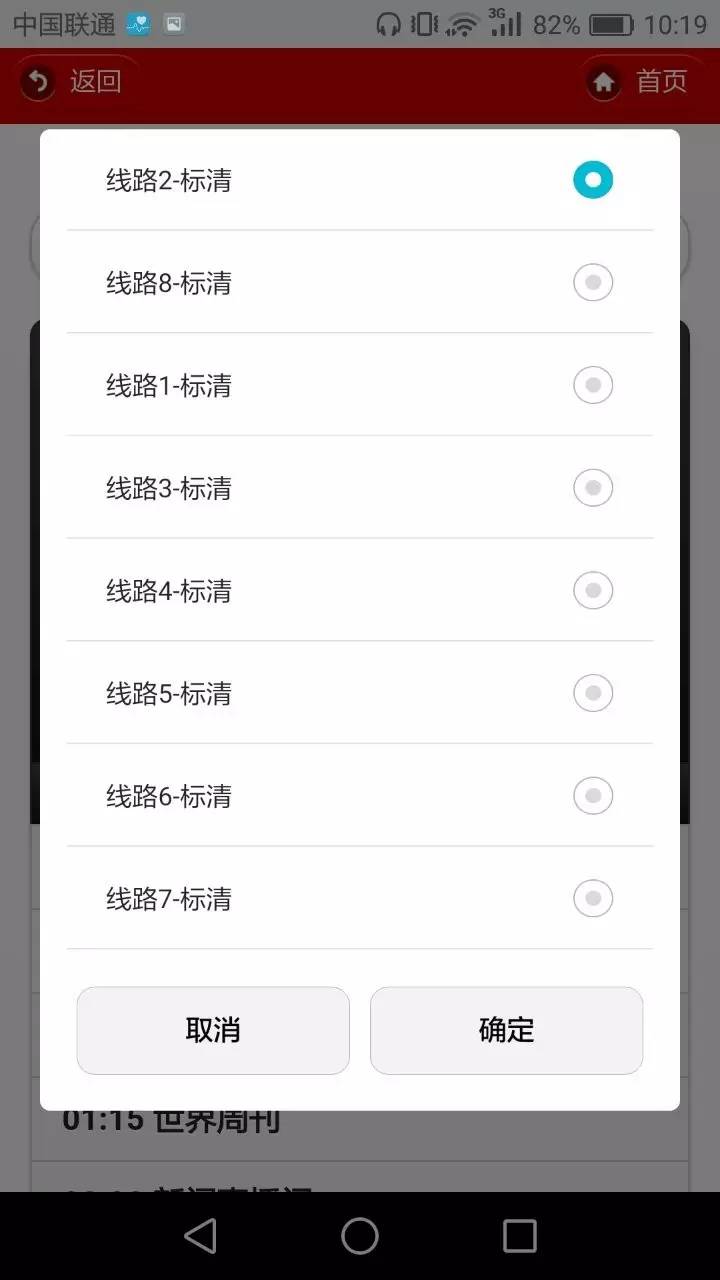The width and height of the screenshot is (720, 1280).
Task: Select the 线路1-标清 radio option
Action: (x=592, y=385)
